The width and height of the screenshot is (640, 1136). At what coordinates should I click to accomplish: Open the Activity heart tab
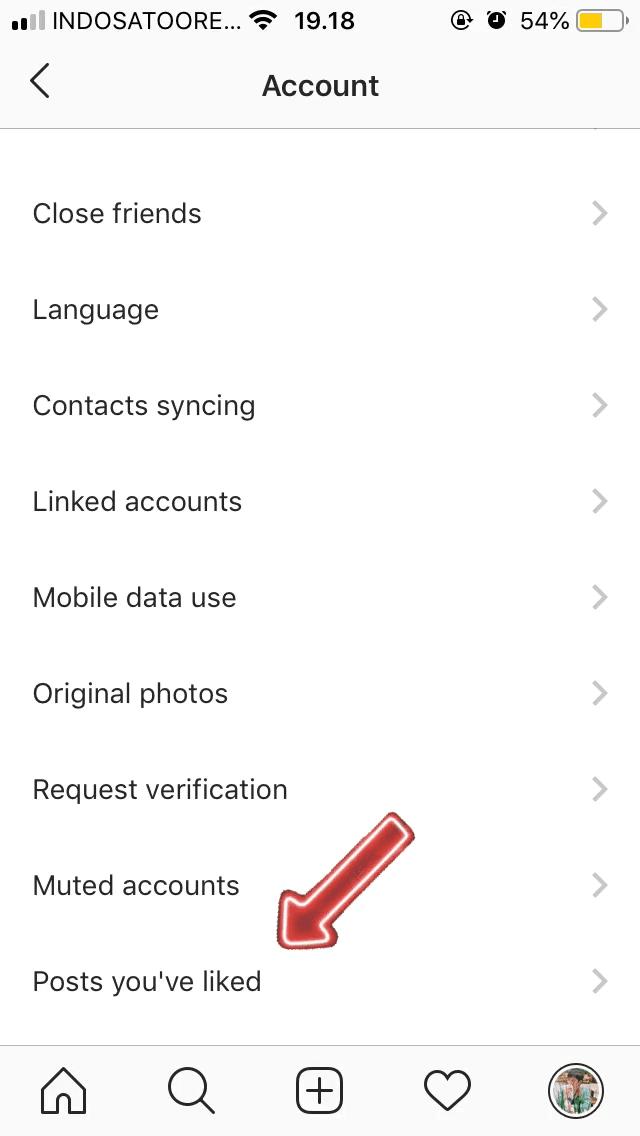[x=447, y=1090]
